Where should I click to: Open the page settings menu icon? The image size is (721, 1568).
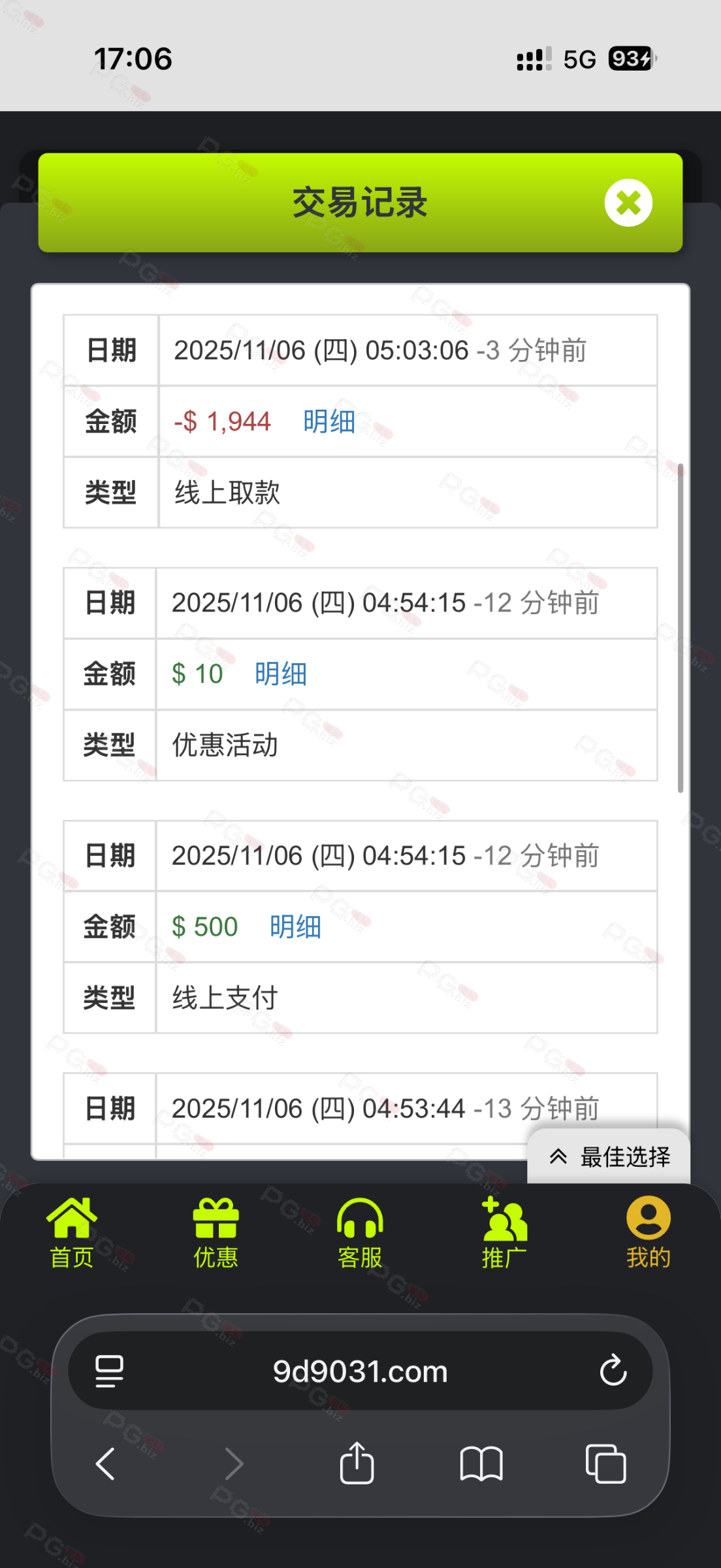pos(109,1371)
